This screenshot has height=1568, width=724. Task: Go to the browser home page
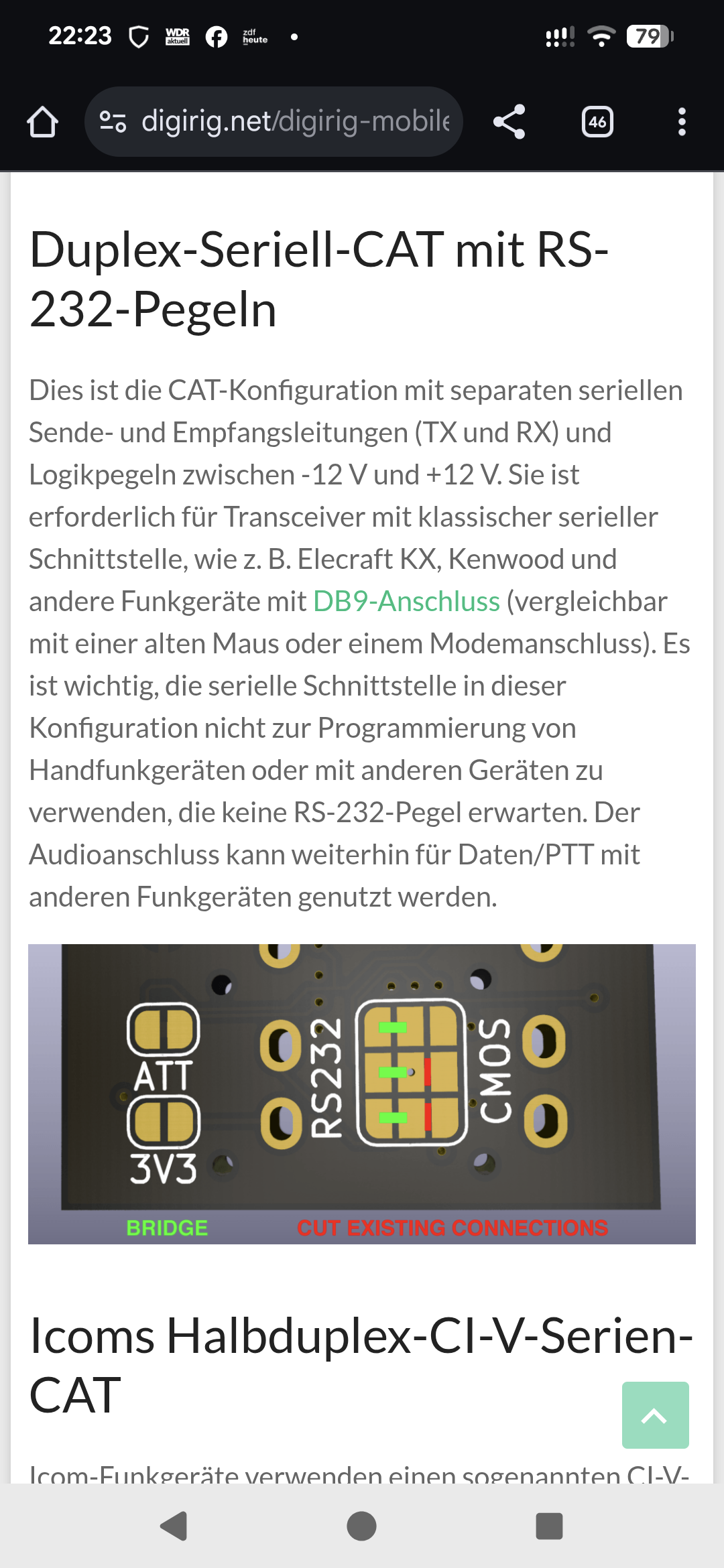point(42,122)
